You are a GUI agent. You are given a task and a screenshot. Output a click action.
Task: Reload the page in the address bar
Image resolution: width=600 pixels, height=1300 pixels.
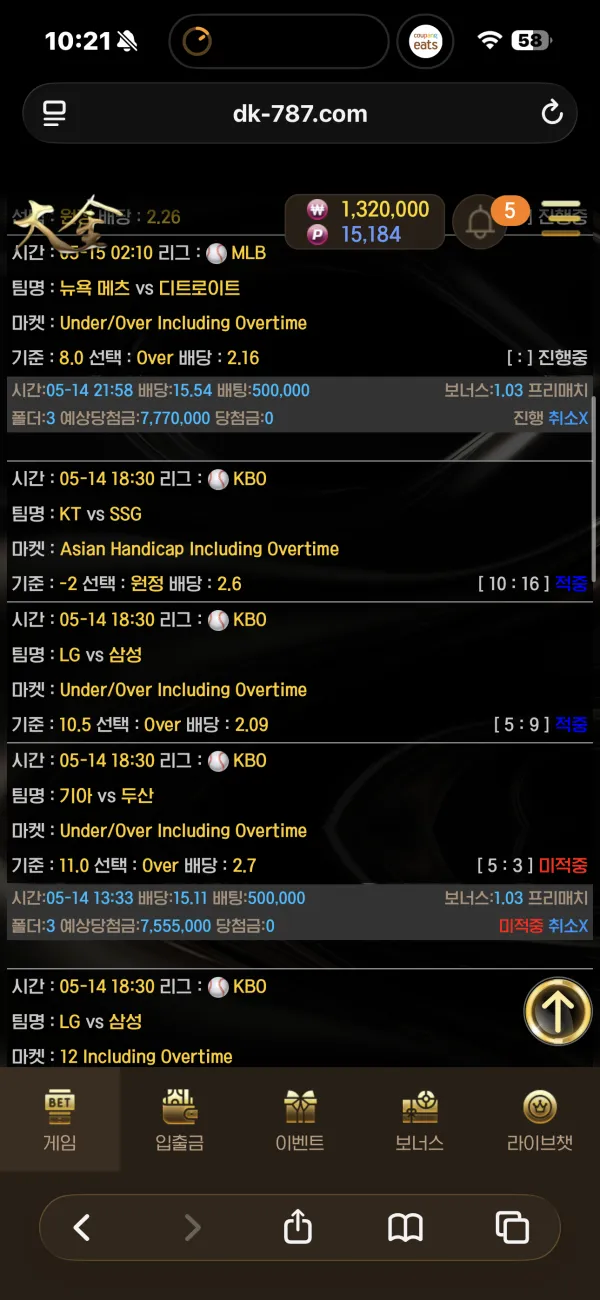click(552, 113)
